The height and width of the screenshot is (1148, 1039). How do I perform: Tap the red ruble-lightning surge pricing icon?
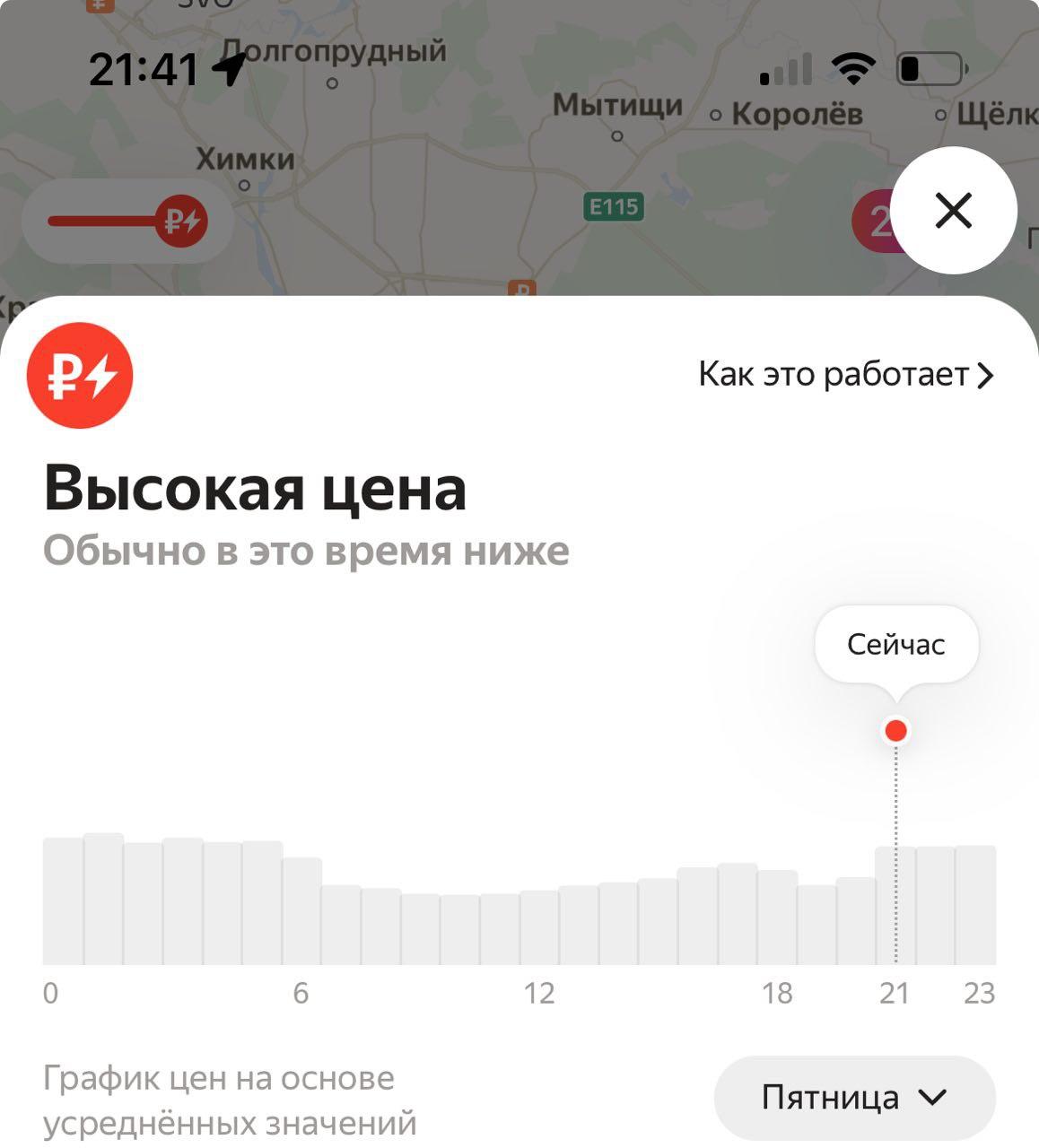click(x=81, y=376)
